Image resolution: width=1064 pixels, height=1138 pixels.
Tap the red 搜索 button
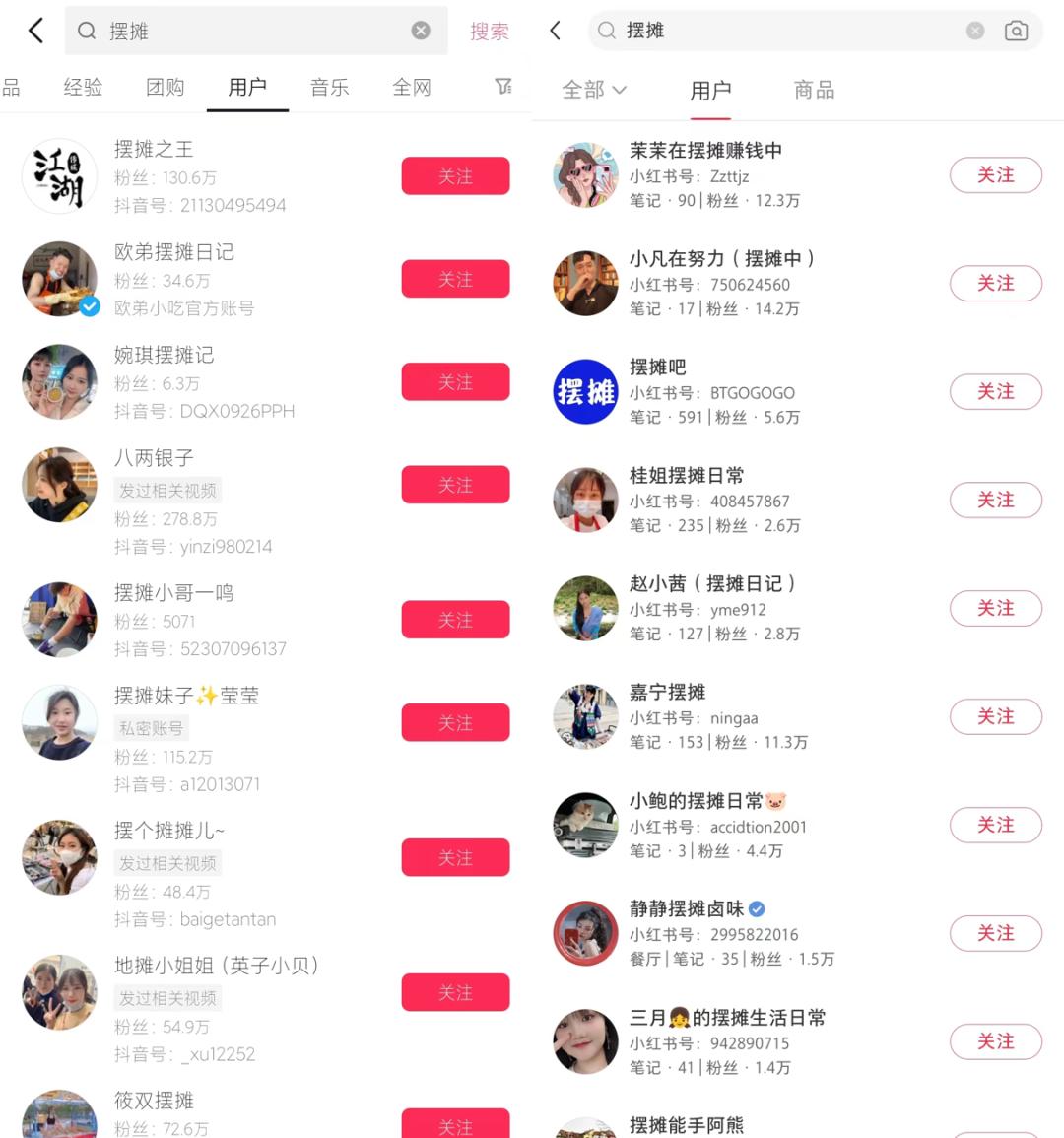coord(489,32)
